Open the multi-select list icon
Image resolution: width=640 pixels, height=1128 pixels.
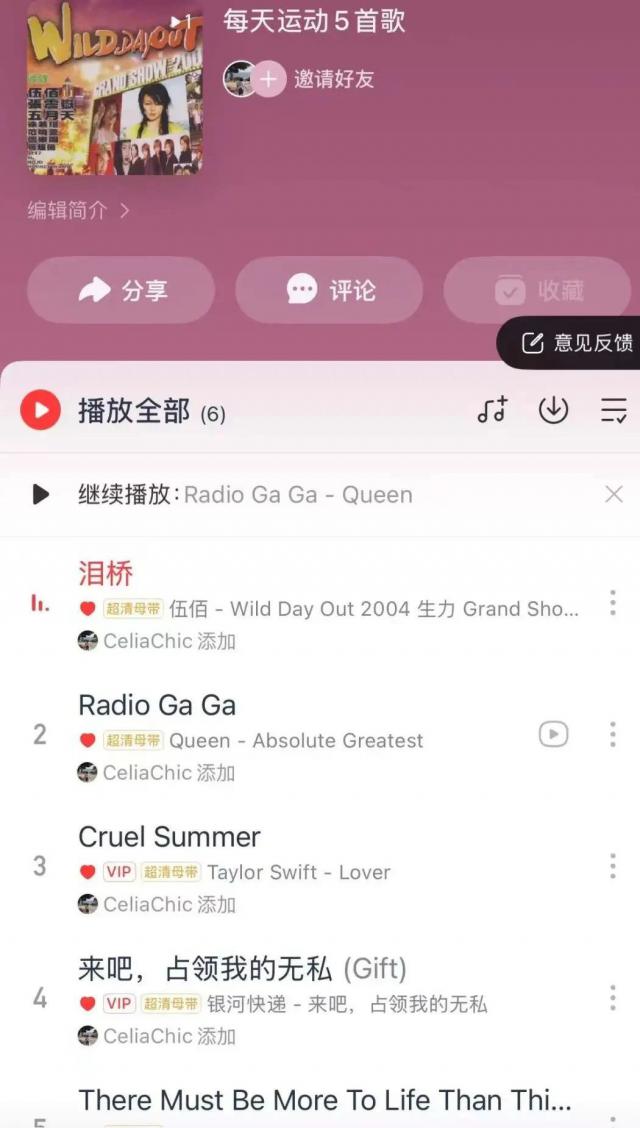[613, 410]
